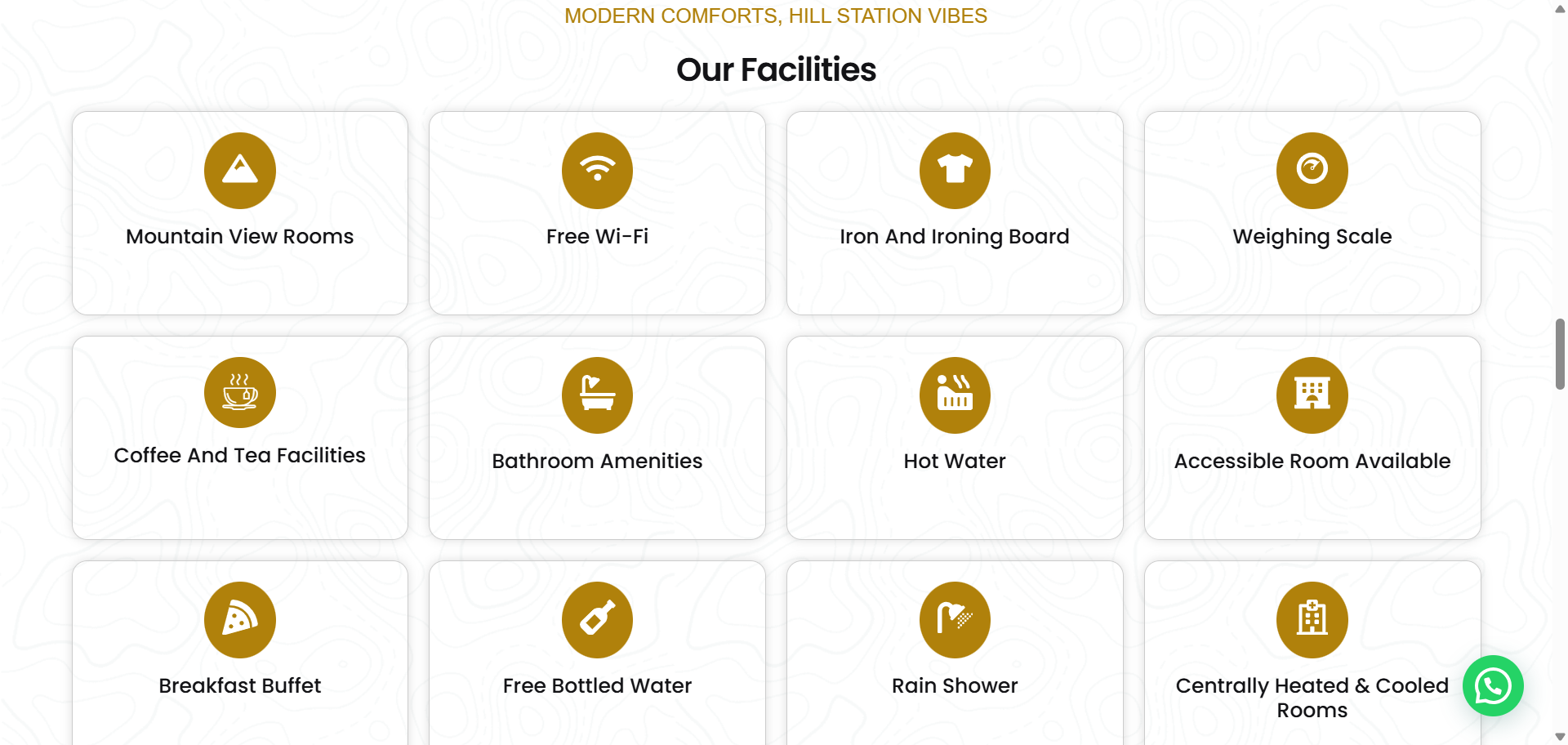
Task: Click the scrollbar's up arrow
Action: [x=1560, y=8]
